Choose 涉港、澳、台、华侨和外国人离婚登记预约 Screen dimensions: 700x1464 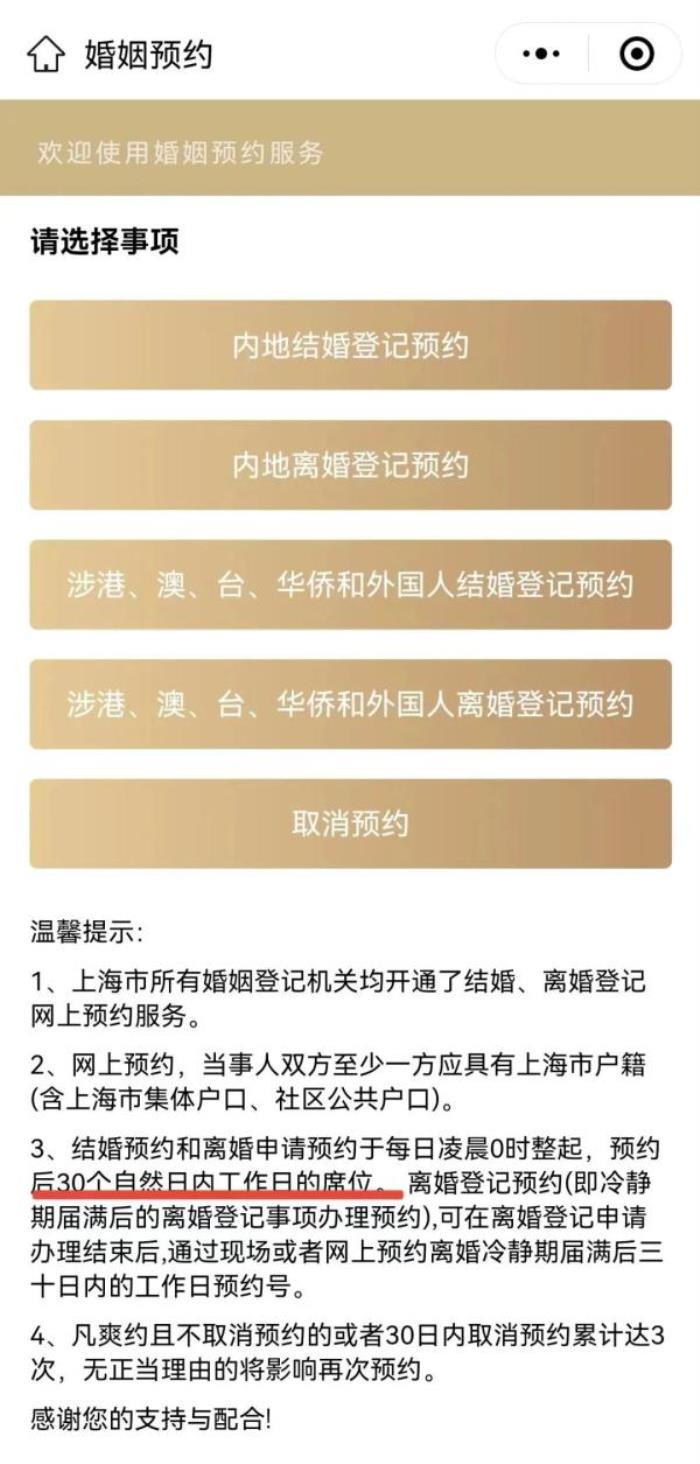tap(350, 704)
